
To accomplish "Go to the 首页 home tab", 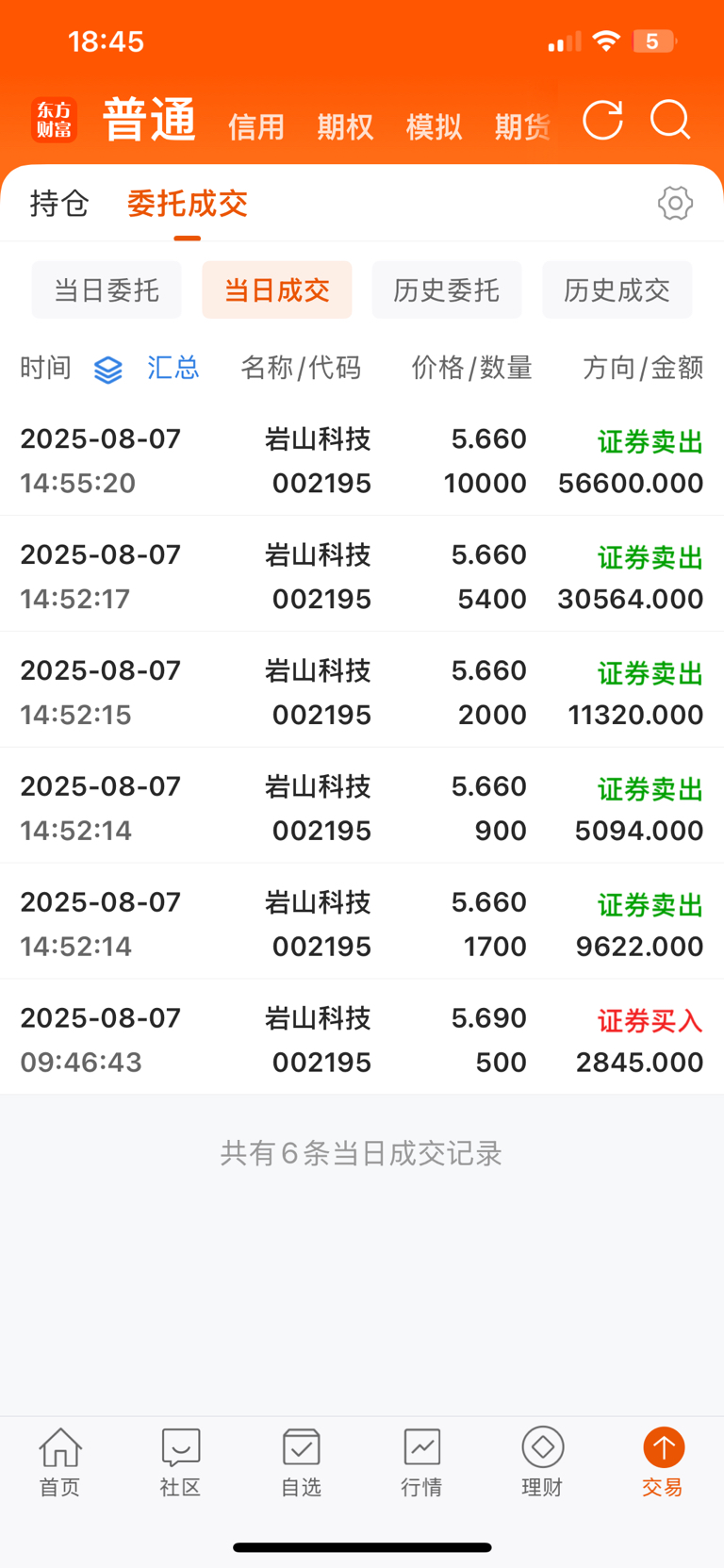I will [x=59, y=1461].
